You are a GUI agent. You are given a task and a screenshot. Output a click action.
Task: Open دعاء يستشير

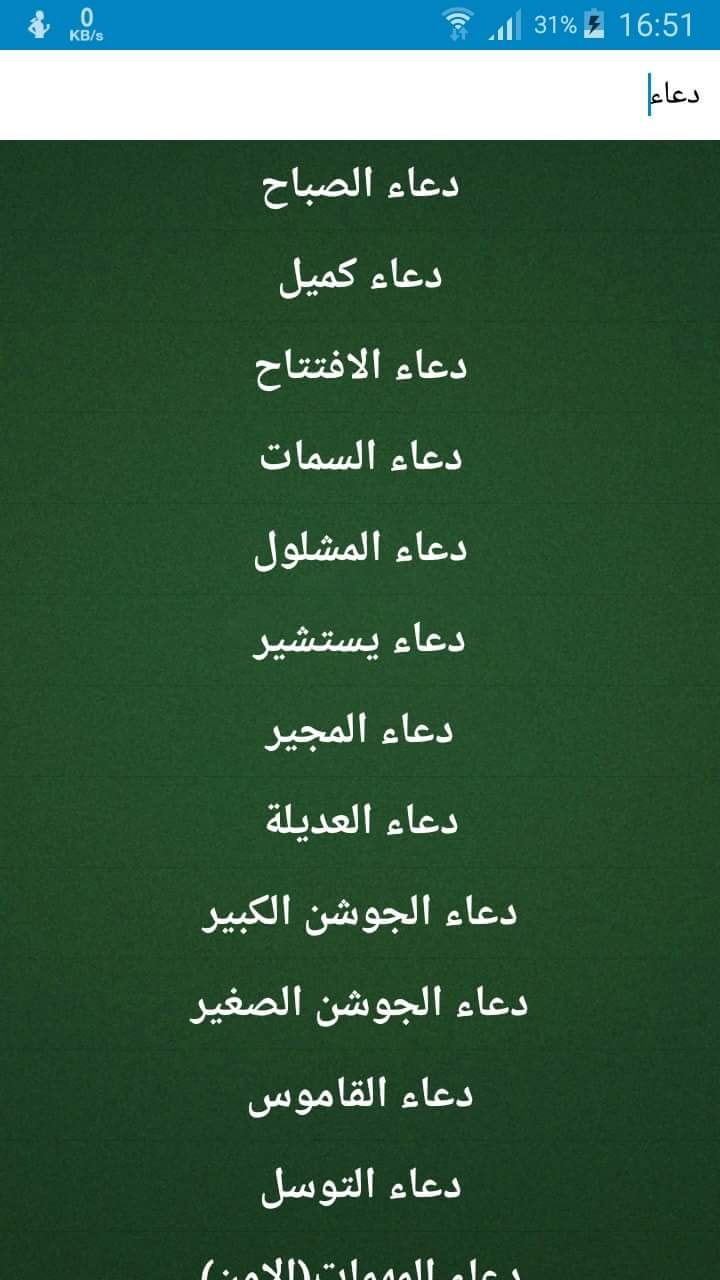[360, 640]
